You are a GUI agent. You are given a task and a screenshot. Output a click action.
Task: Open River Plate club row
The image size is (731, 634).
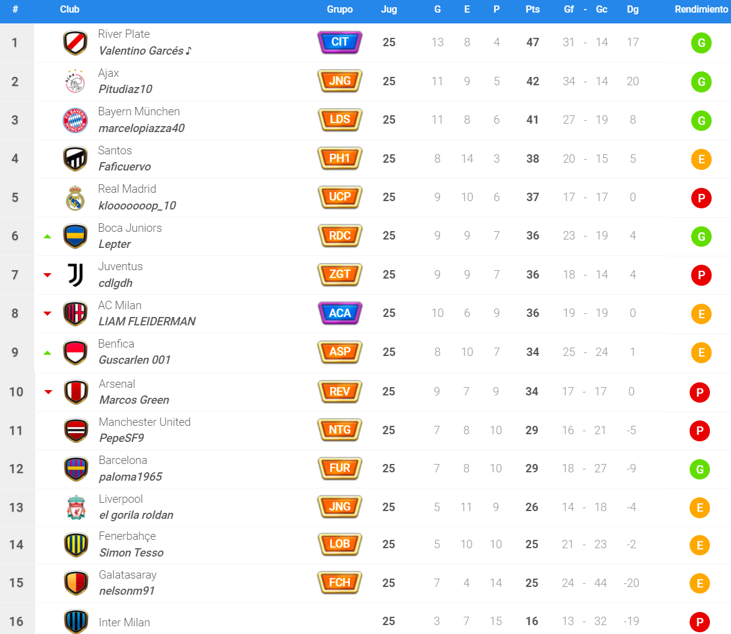coord(123,34)
